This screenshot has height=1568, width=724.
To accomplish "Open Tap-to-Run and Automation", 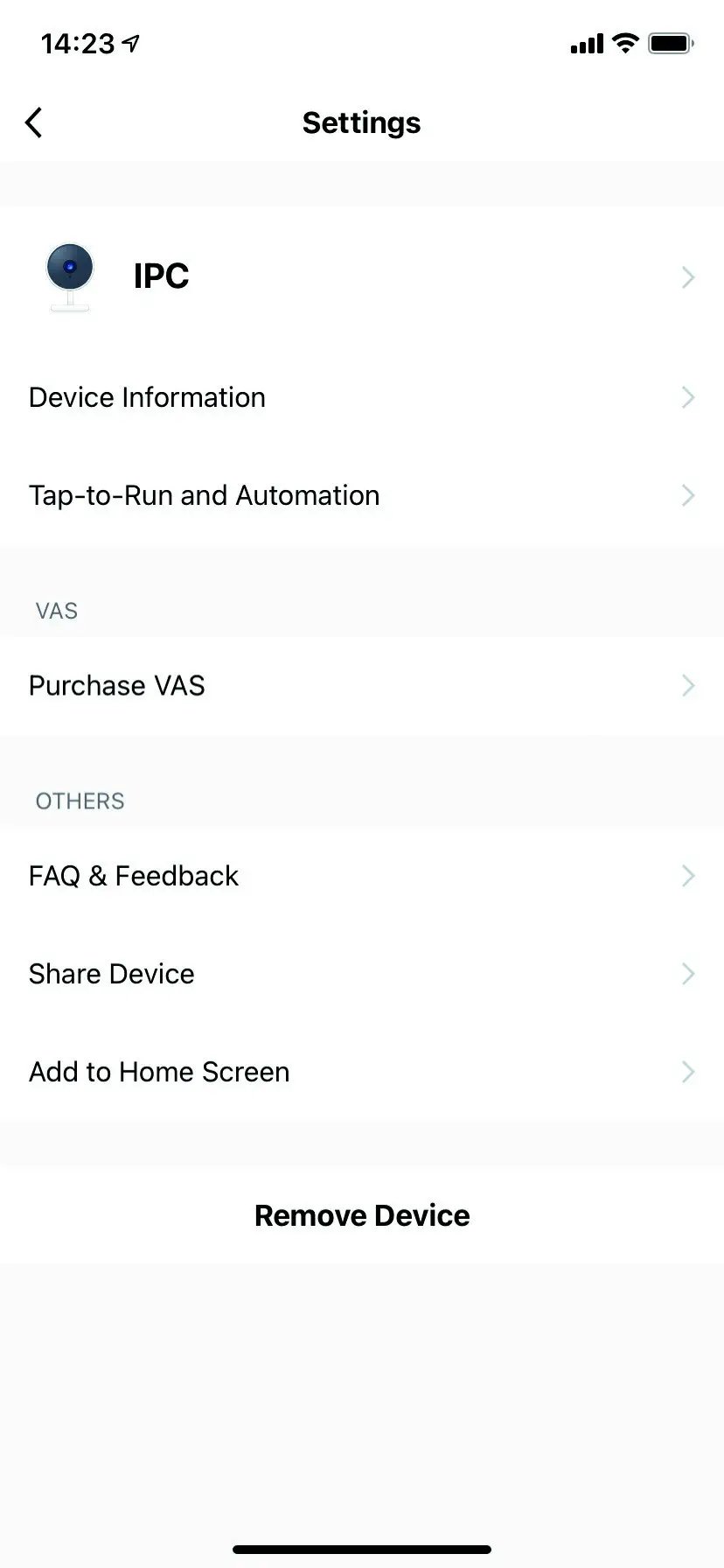I will (x=361, y=495).
